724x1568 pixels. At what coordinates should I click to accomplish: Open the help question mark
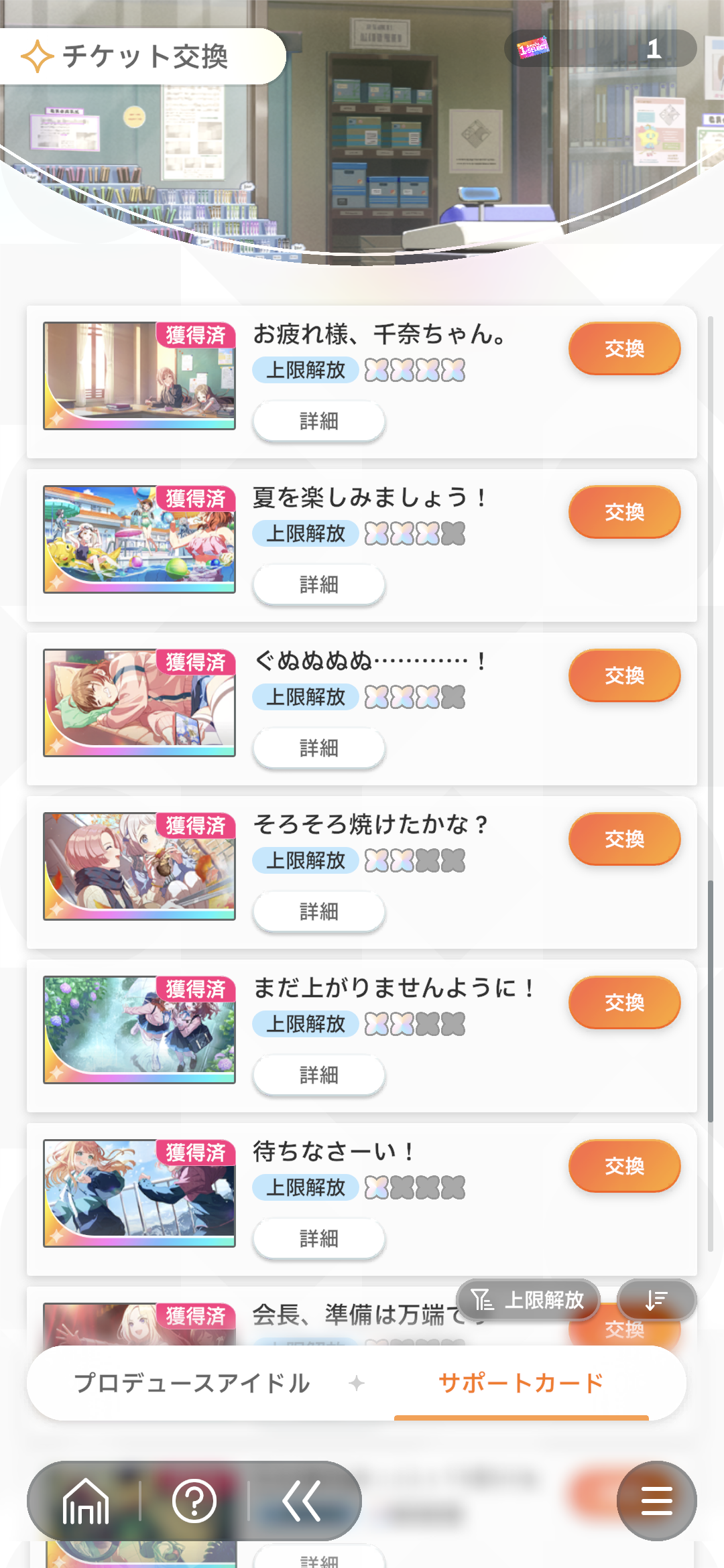point(194,1502)
